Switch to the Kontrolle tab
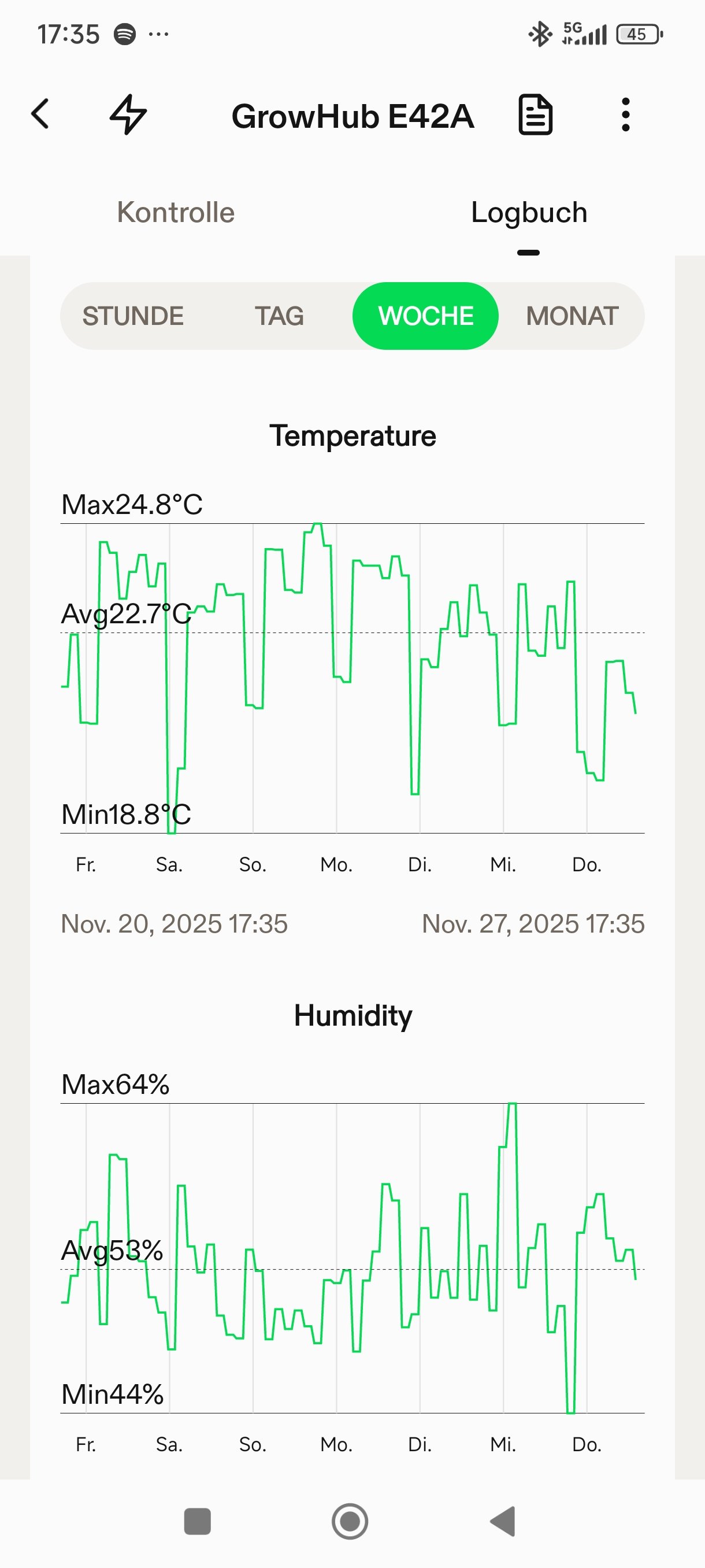The height and width of the screenshot is (1568, 705). point(176,212)
